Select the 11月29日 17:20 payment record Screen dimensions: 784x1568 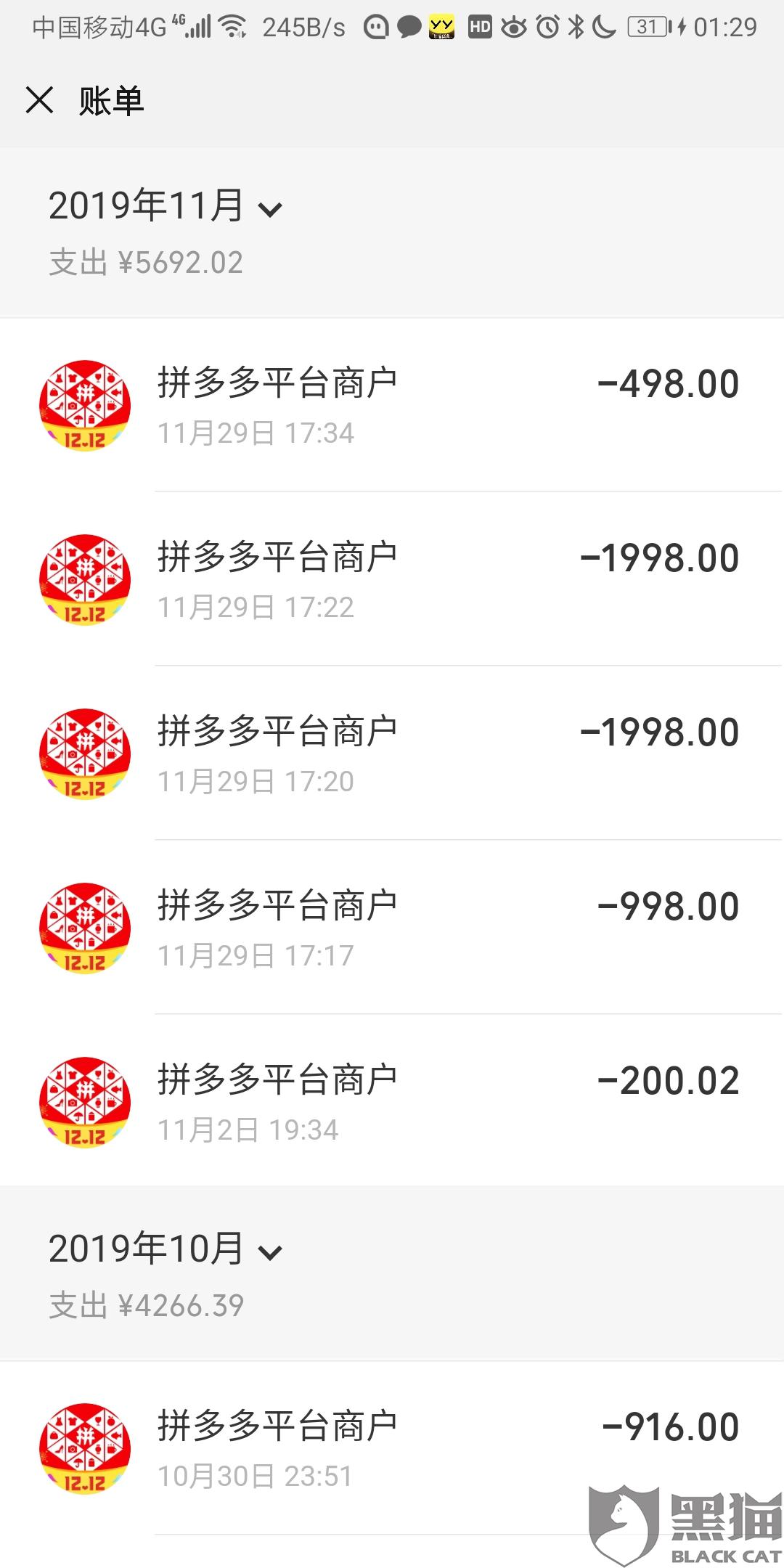[x=392, y=754]
